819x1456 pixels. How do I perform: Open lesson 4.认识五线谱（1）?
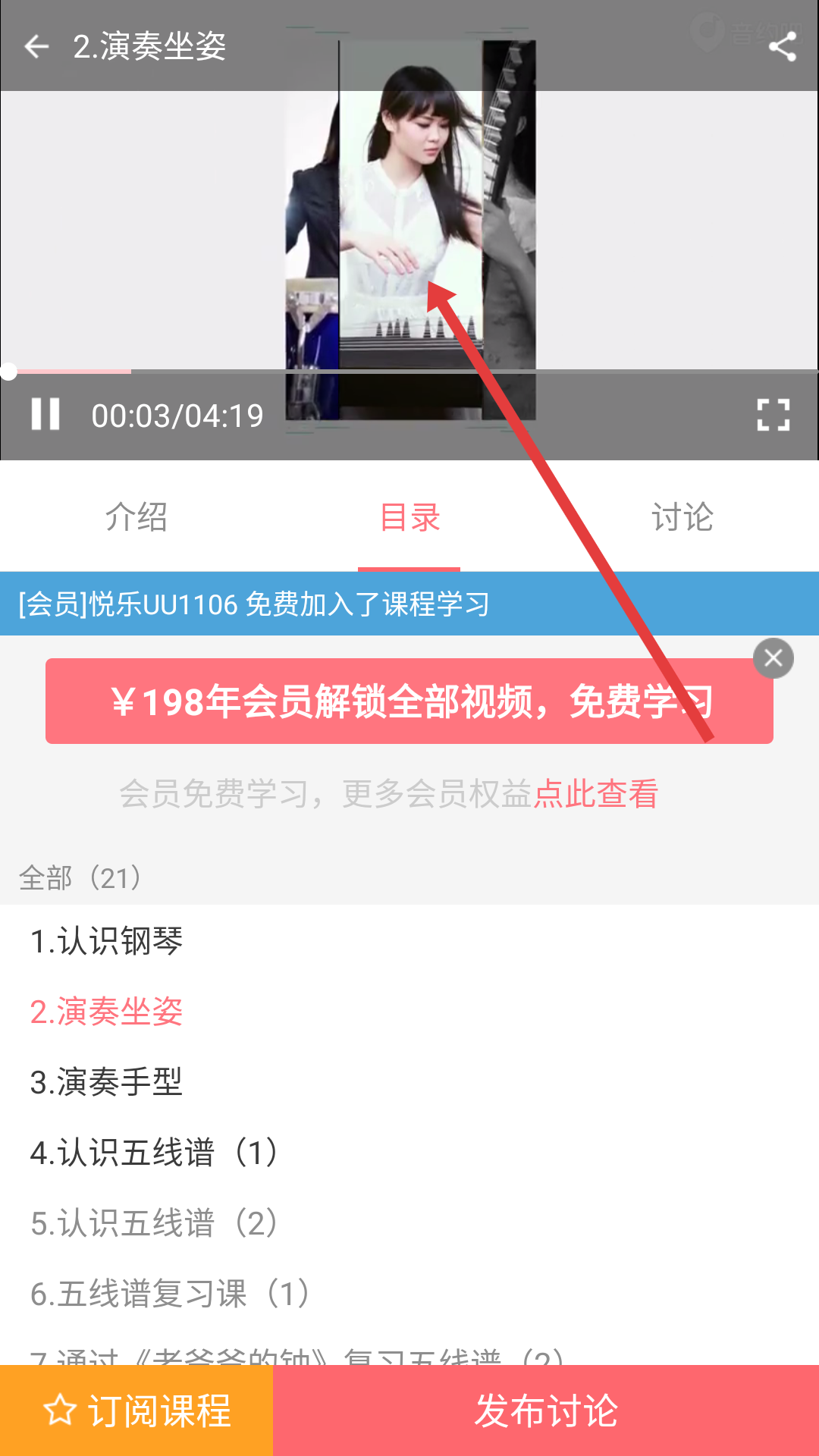tap(155, 1153)
